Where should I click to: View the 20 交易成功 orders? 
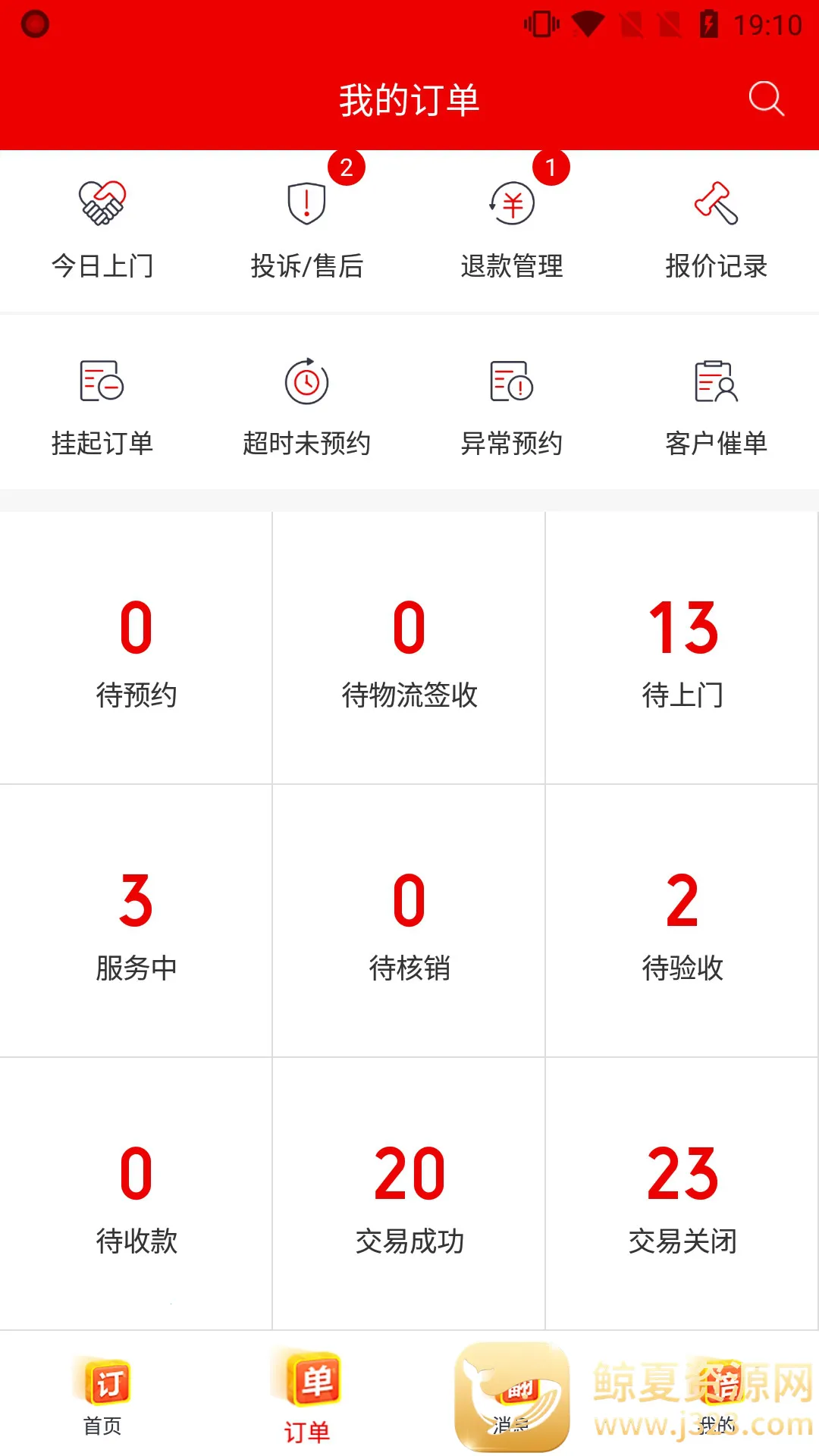409,1194
